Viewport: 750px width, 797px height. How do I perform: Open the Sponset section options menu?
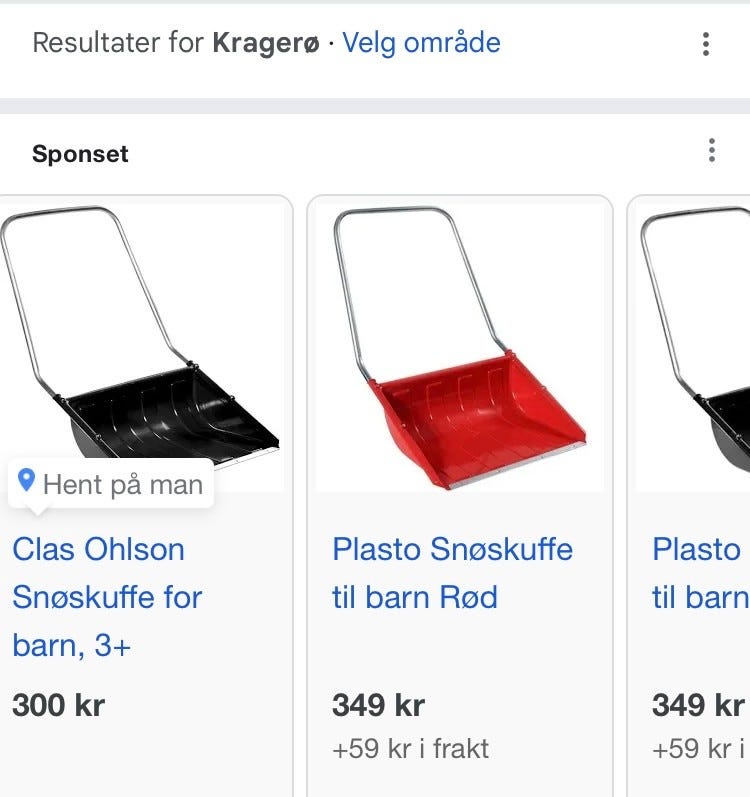(x=711, y=151)
